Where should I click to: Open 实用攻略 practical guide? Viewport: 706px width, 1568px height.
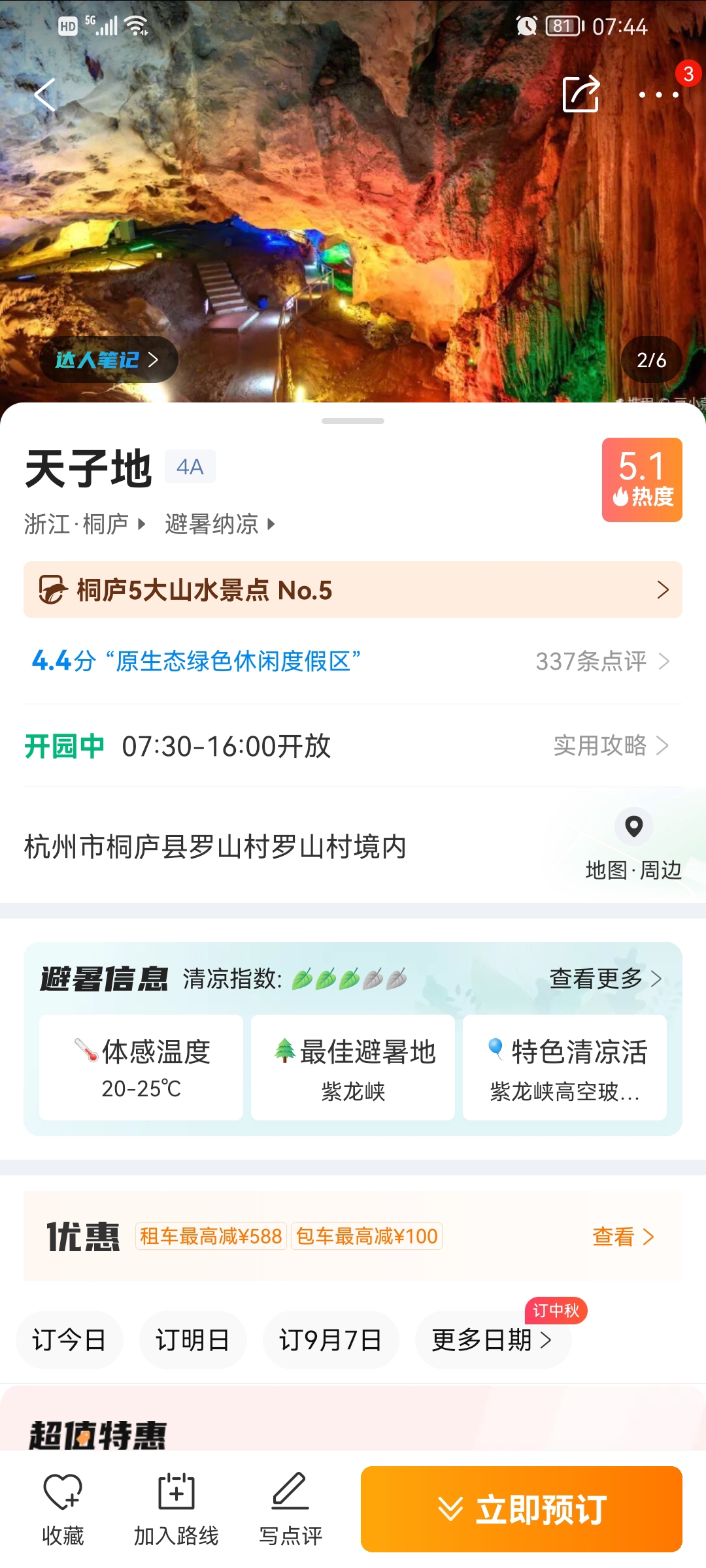(x=611, y=745)
